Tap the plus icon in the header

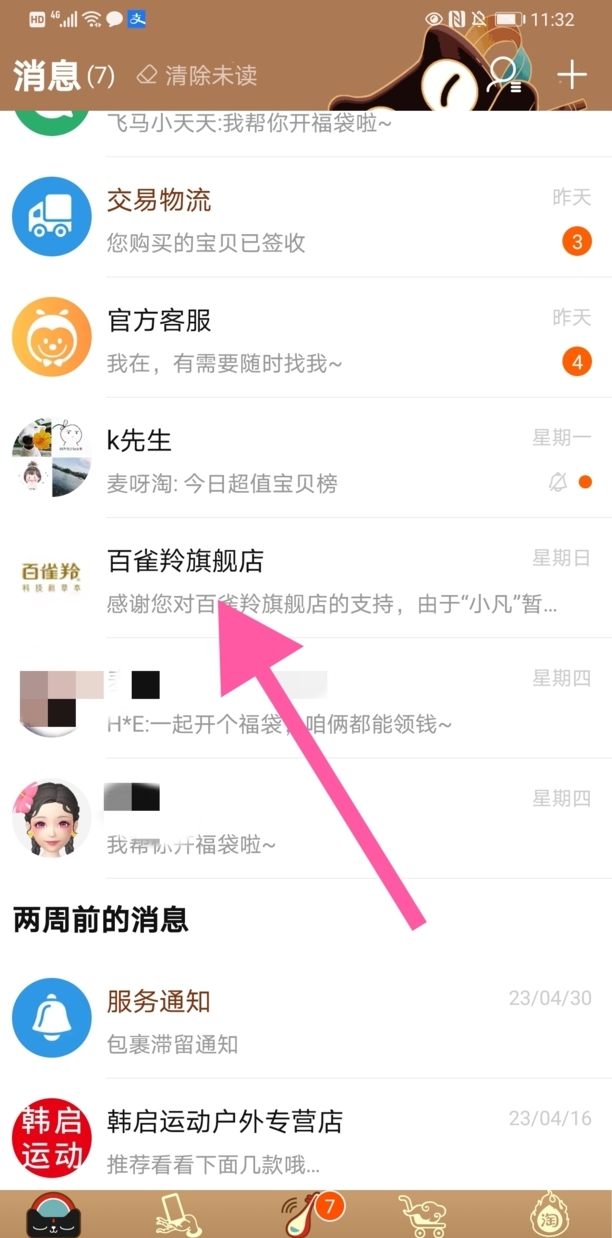pos(571,75)
